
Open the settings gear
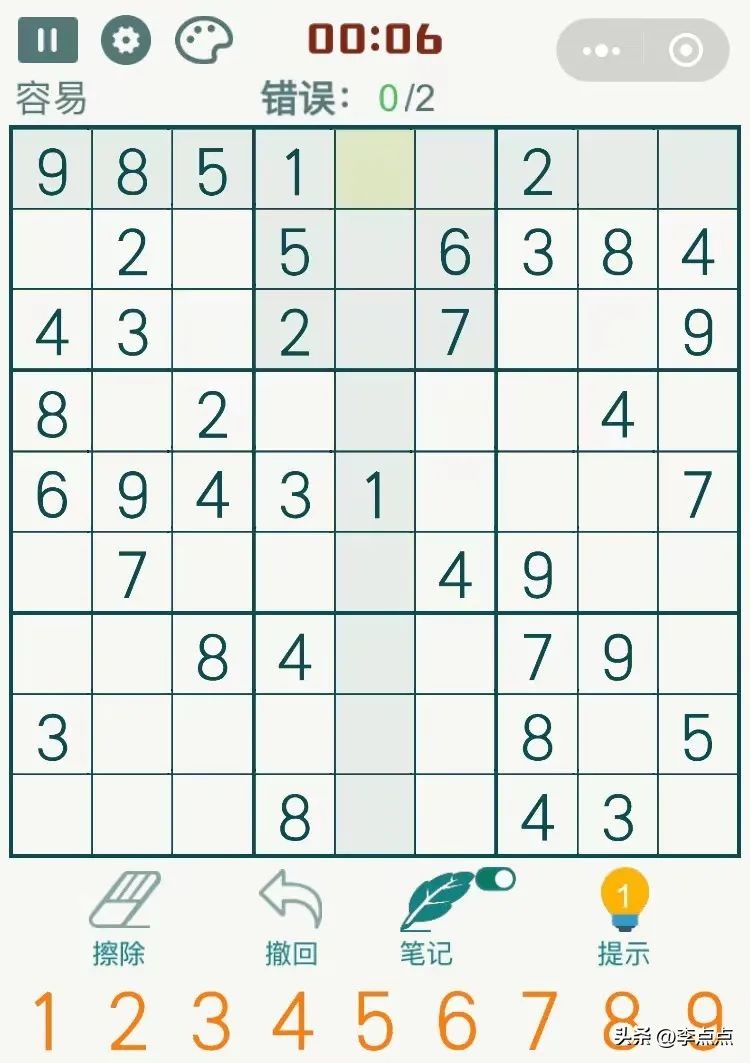click(126, 41)
